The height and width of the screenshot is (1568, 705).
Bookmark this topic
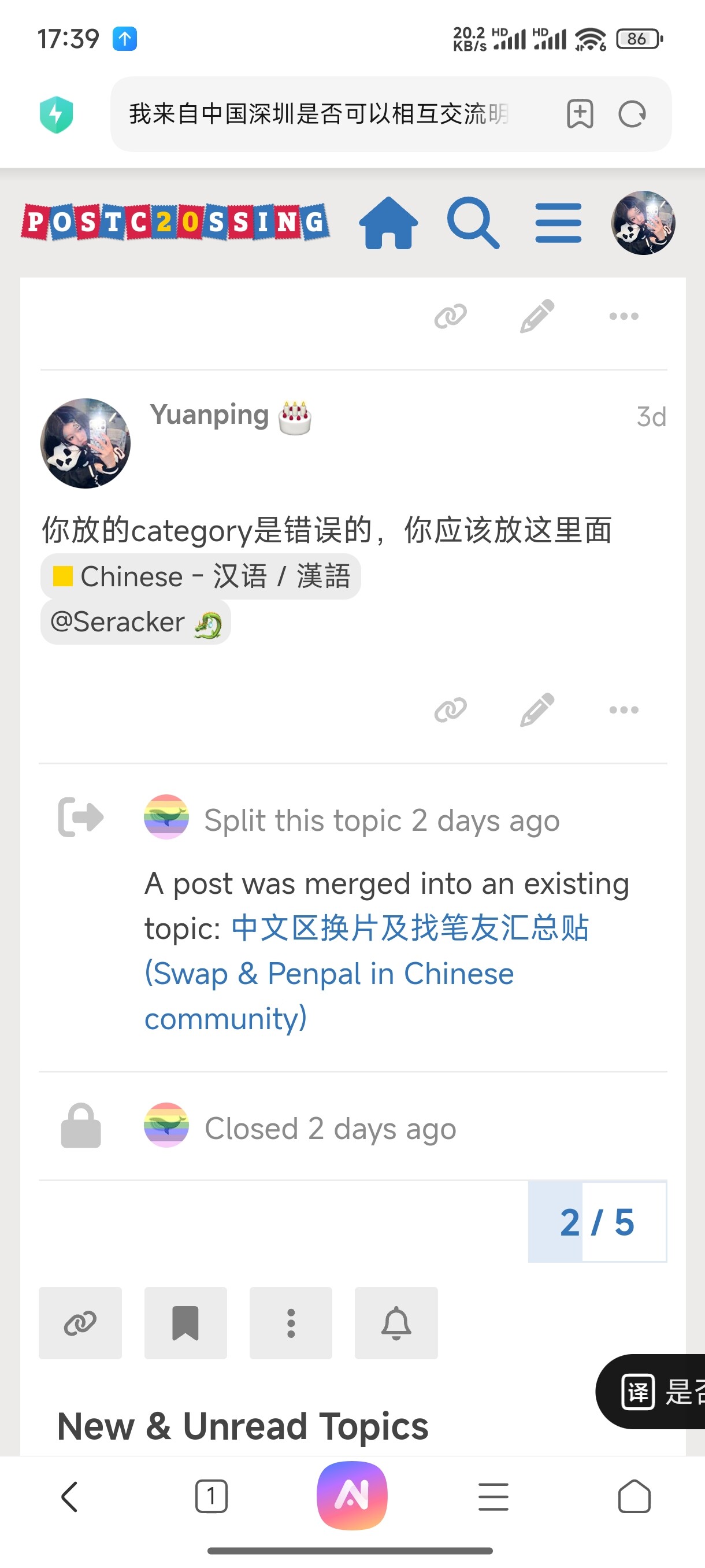pos(185,1323)
